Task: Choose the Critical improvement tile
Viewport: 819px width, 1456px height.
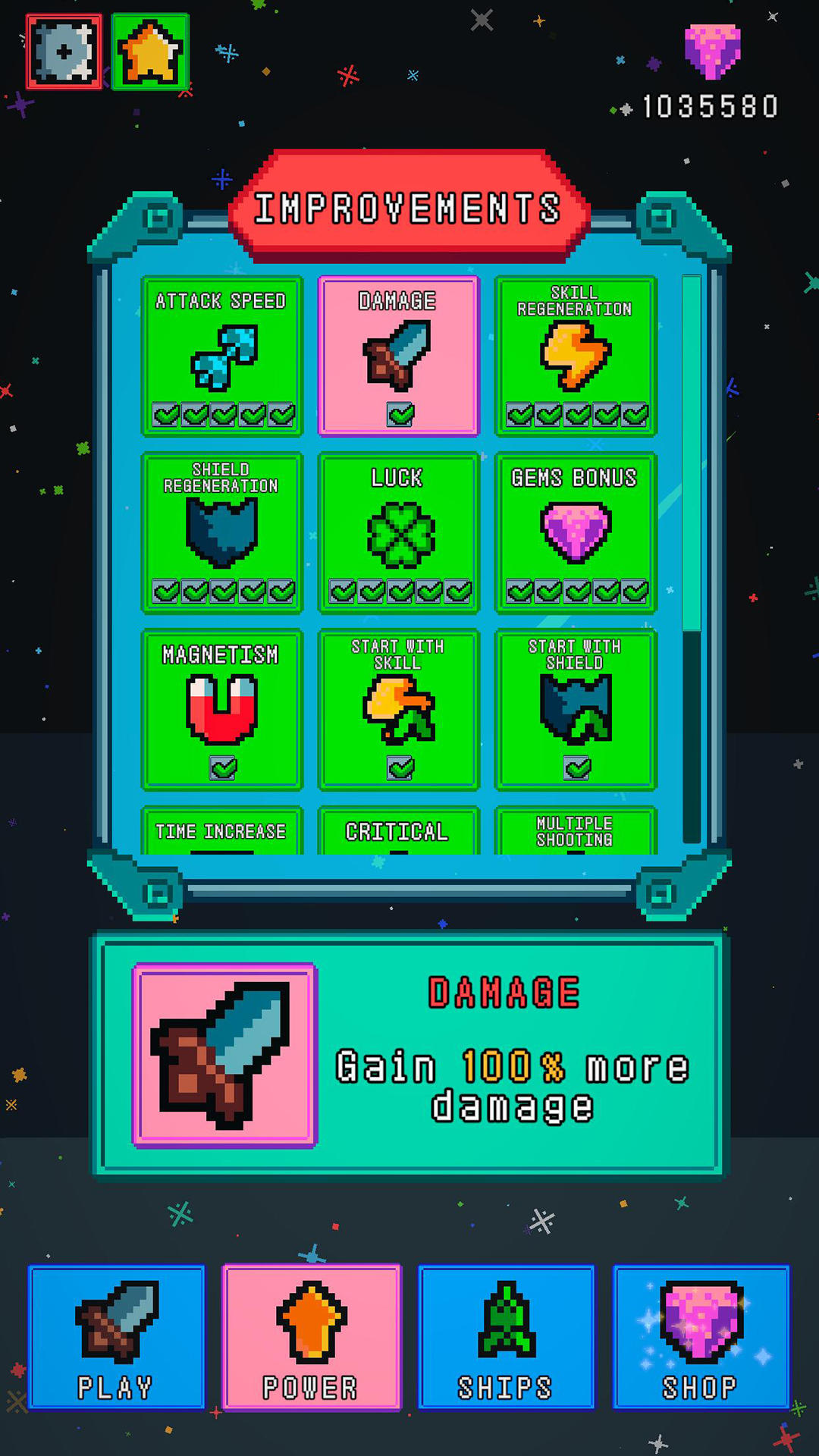Action: pyautogui.click(x=398, y=832)
